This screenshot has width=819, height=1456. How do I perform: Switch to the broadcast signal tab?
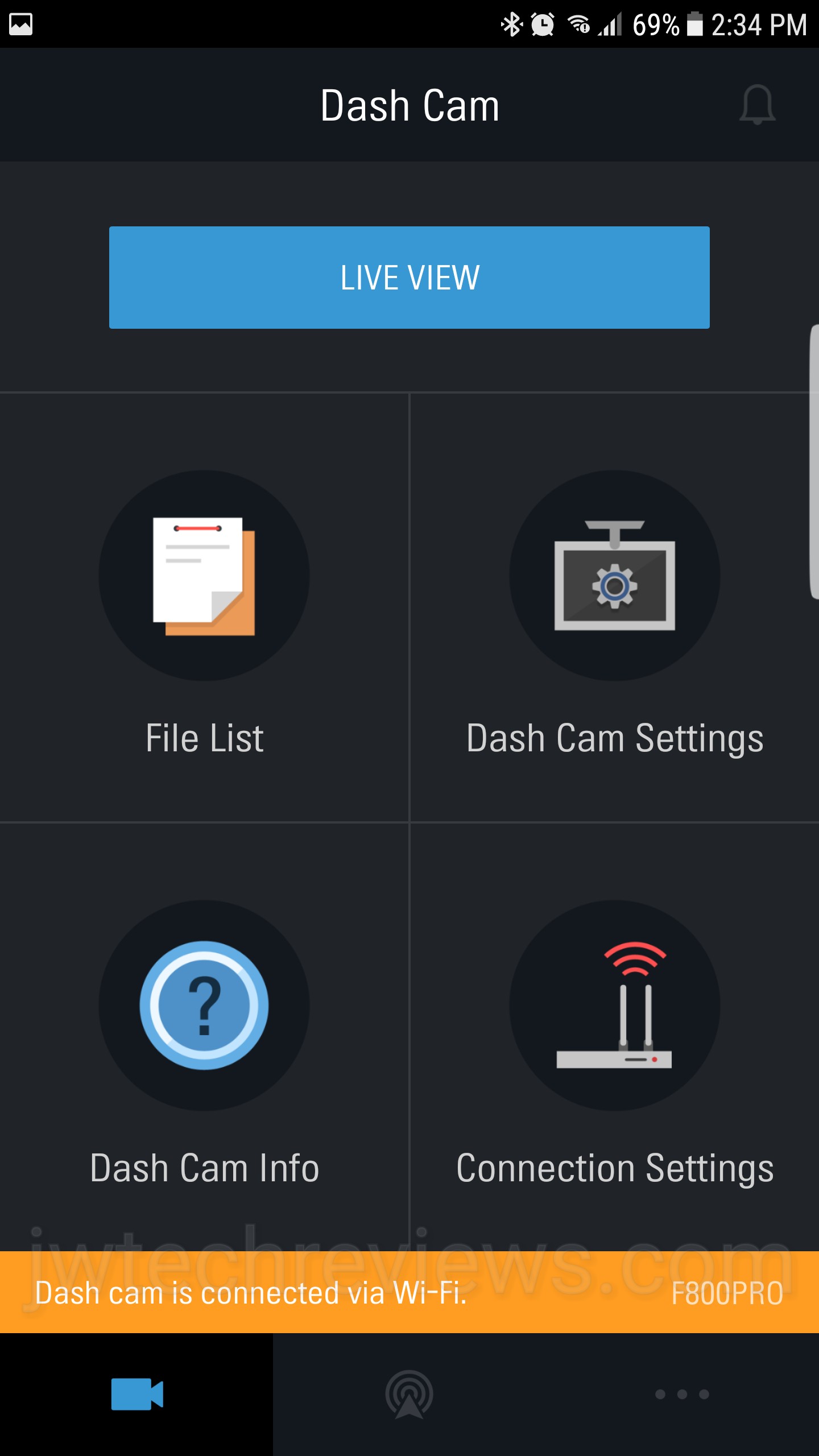click(409, 1394)
